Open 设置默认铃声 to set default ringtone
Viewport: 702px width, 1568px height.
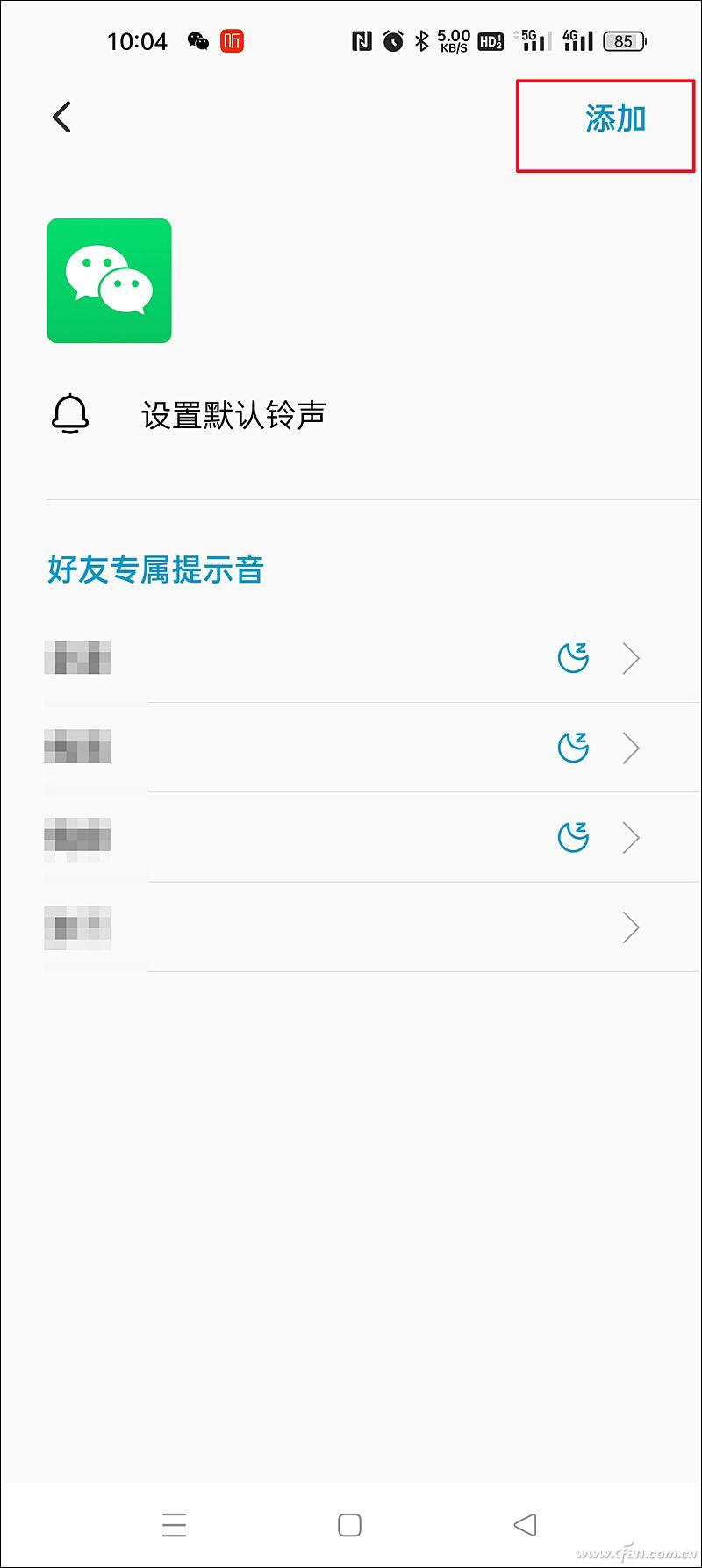click(232, 412)
